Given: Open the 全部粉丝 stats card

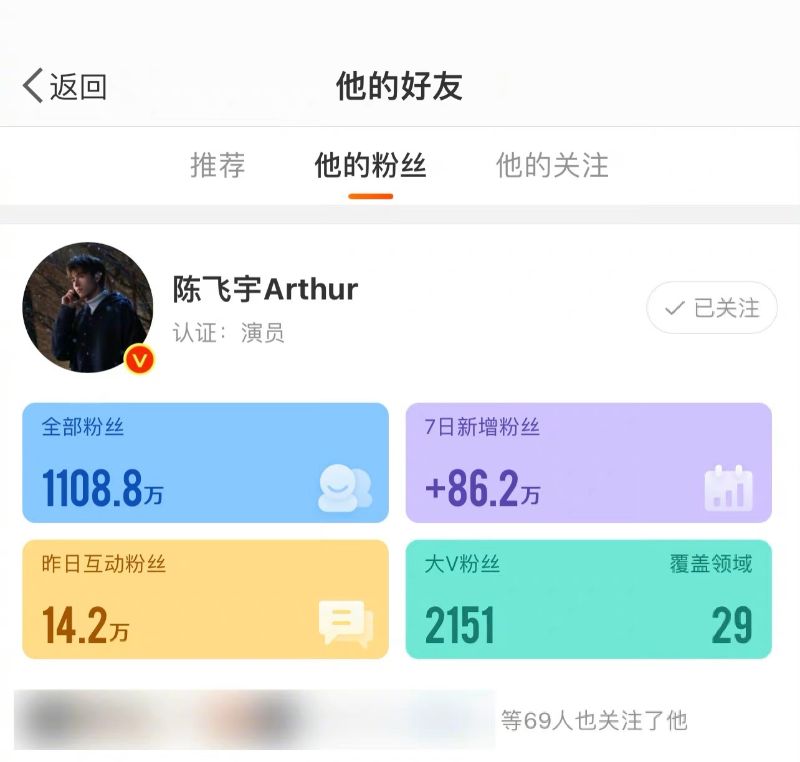Looking at the screenshot, I should (205, 463).
